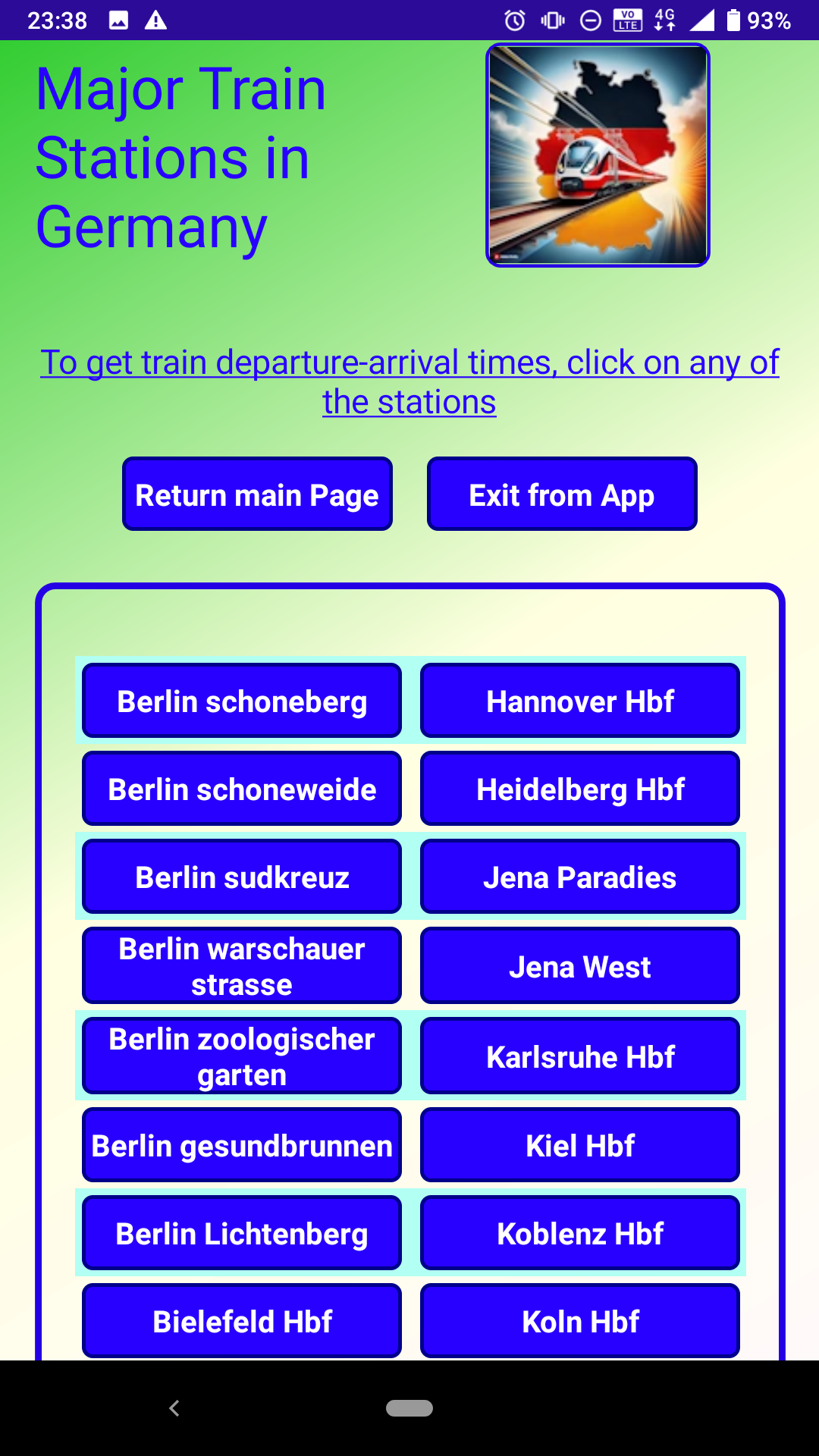
Task: Open Koln Hbf train times
Action: (x=580, y=1321)
